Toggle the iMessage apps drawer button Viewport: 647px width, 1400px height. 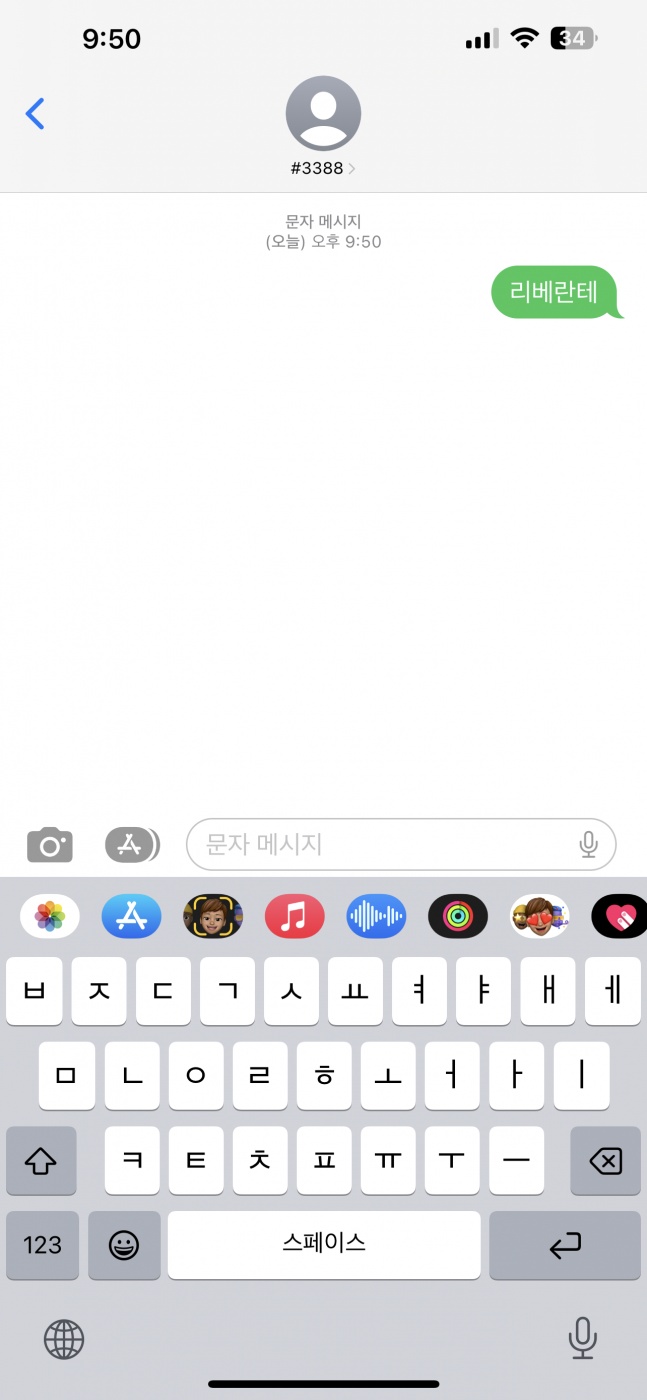(x=132, y=845)
